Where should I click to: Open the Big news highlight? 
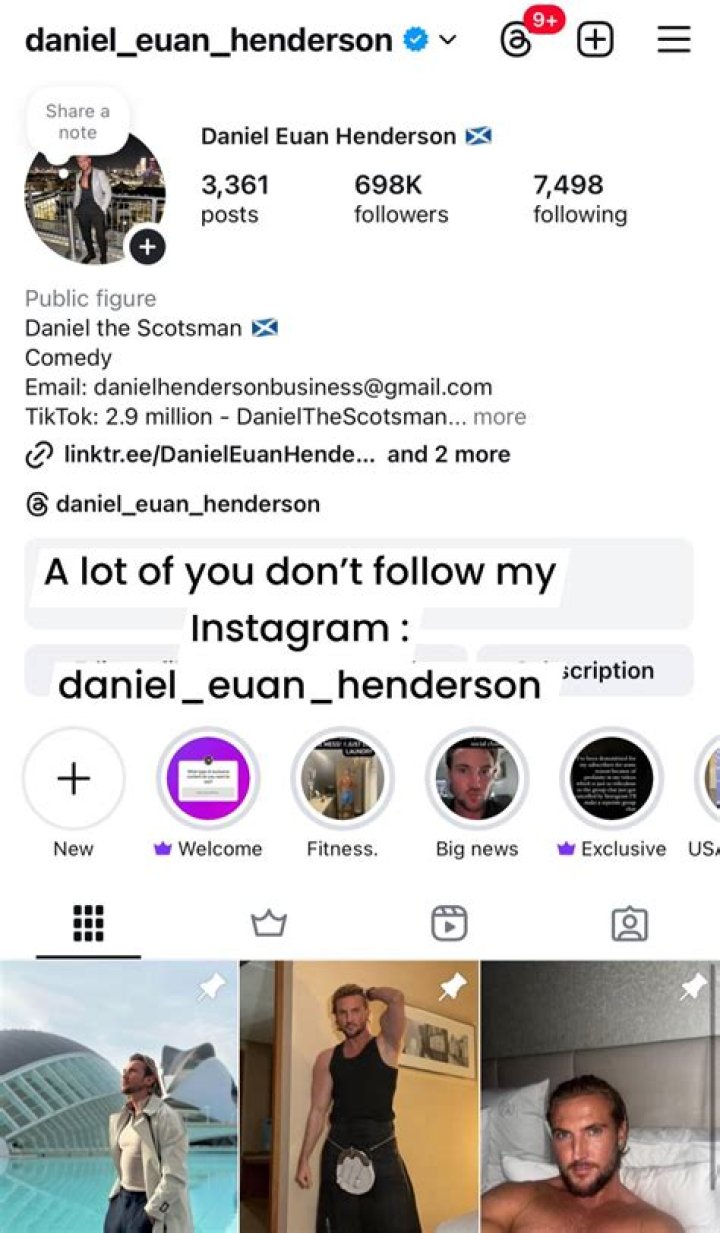click(x=477, y=779)
